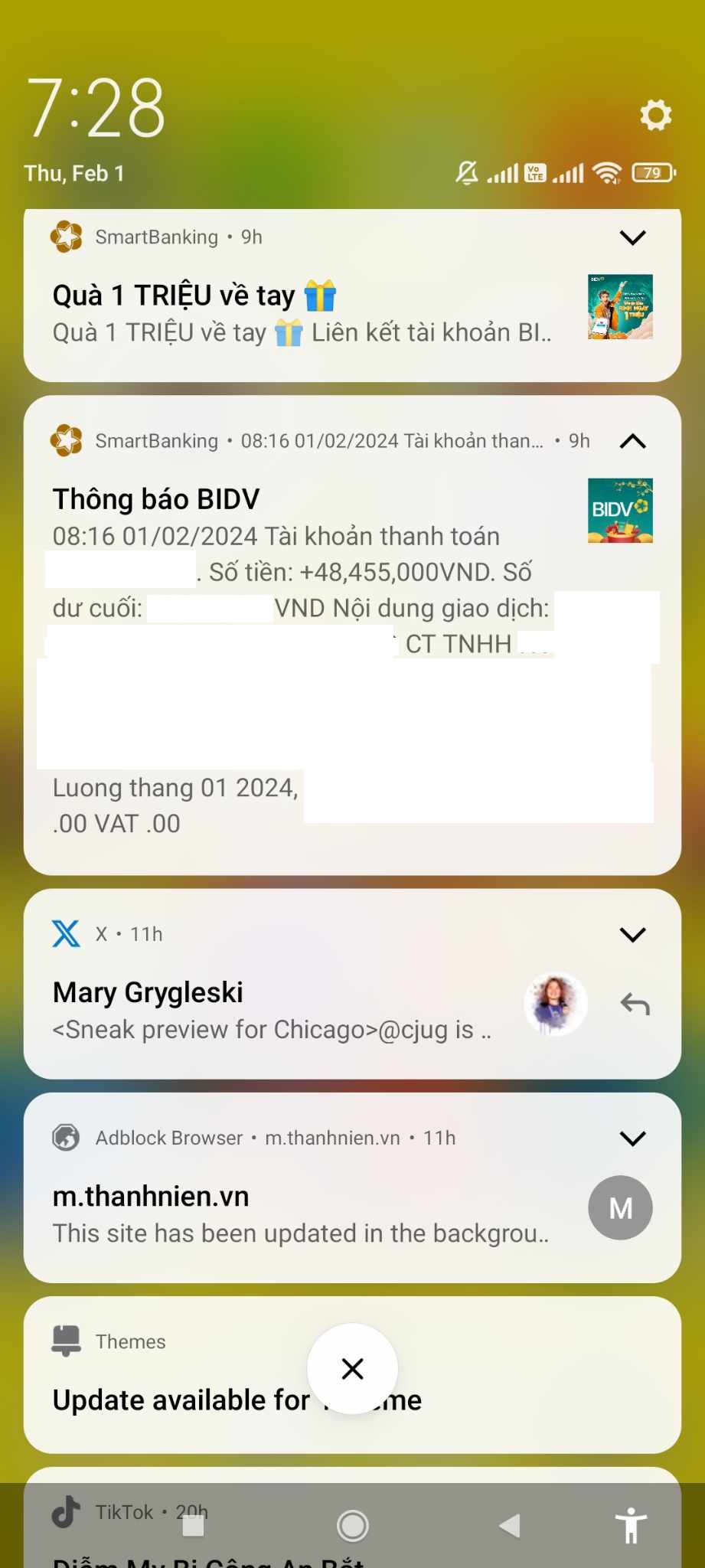Screen dimensions: 705x1568
Task: Open Mary Grygleski's X notification
Action: [x=352, y=984]
